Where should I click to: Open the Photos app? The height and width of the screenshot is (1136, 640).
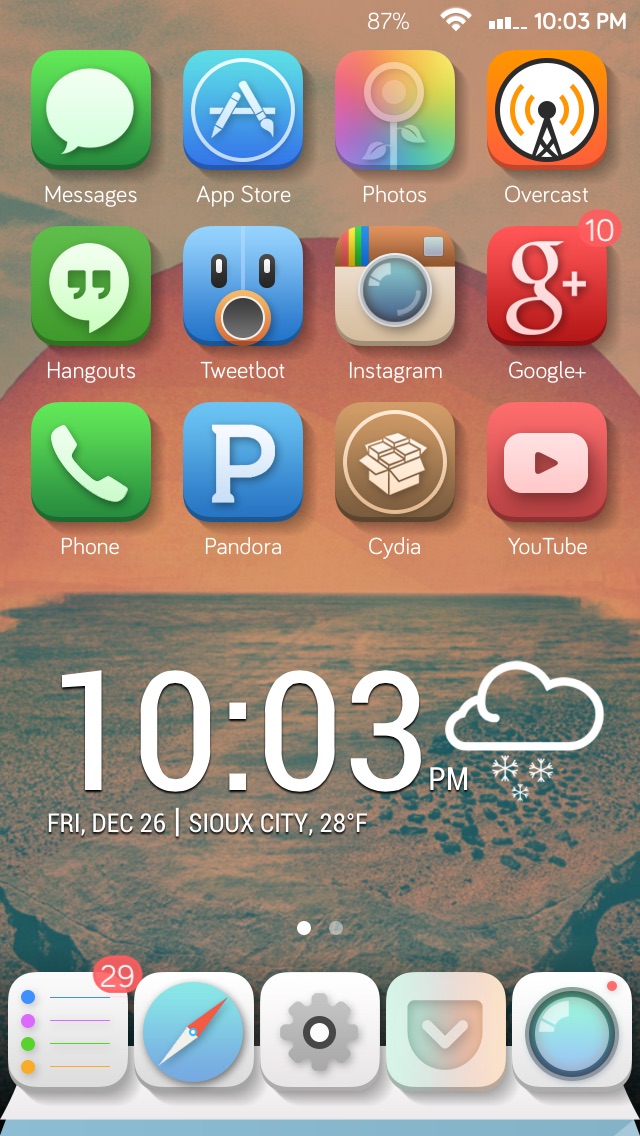coord(395,110)
